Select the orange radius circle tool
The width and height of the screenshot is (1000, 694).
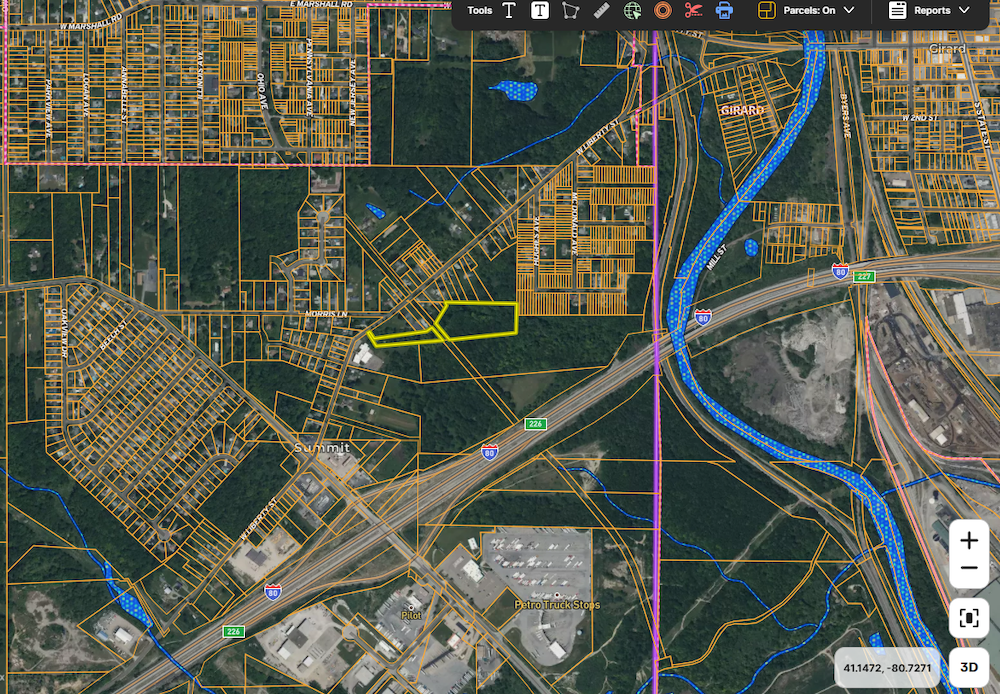[x=662, y=11]
